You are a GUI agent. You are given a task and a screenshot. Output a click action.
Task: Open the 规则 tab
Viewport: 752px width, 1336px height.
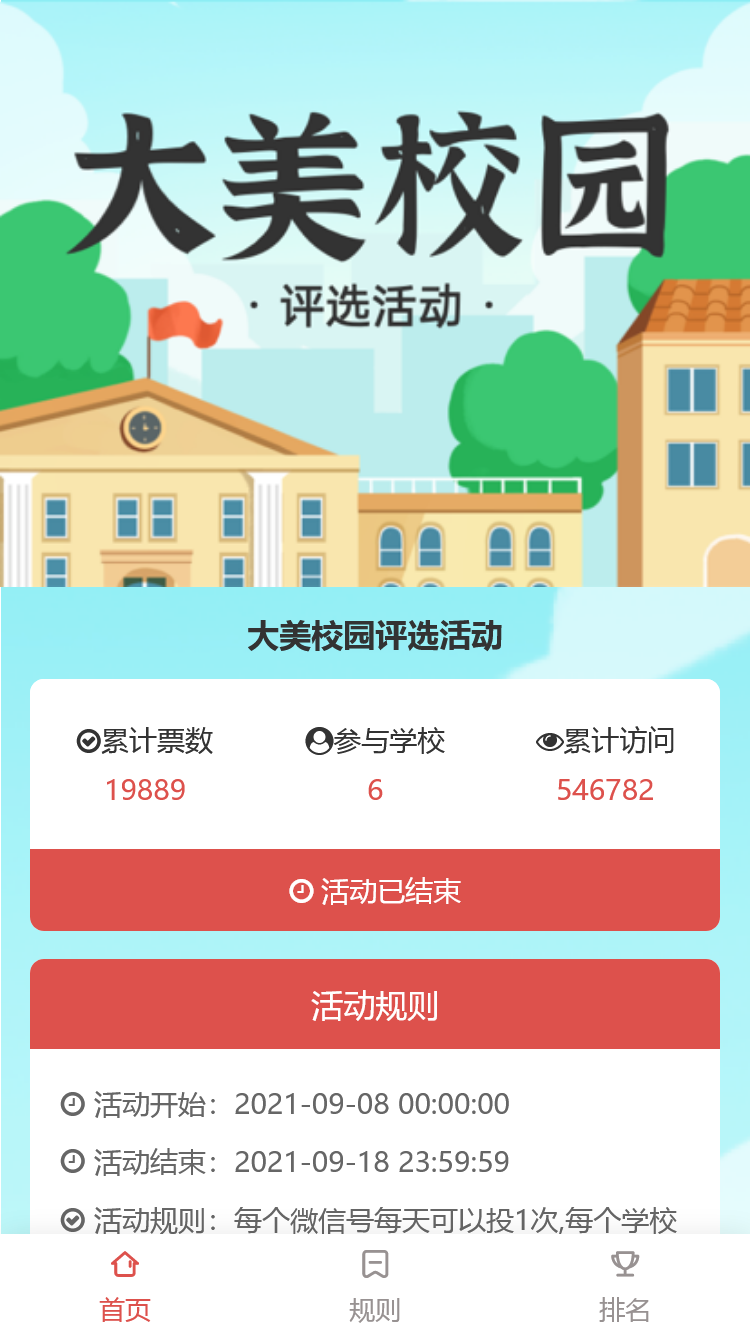click(x=375, y=1285)
